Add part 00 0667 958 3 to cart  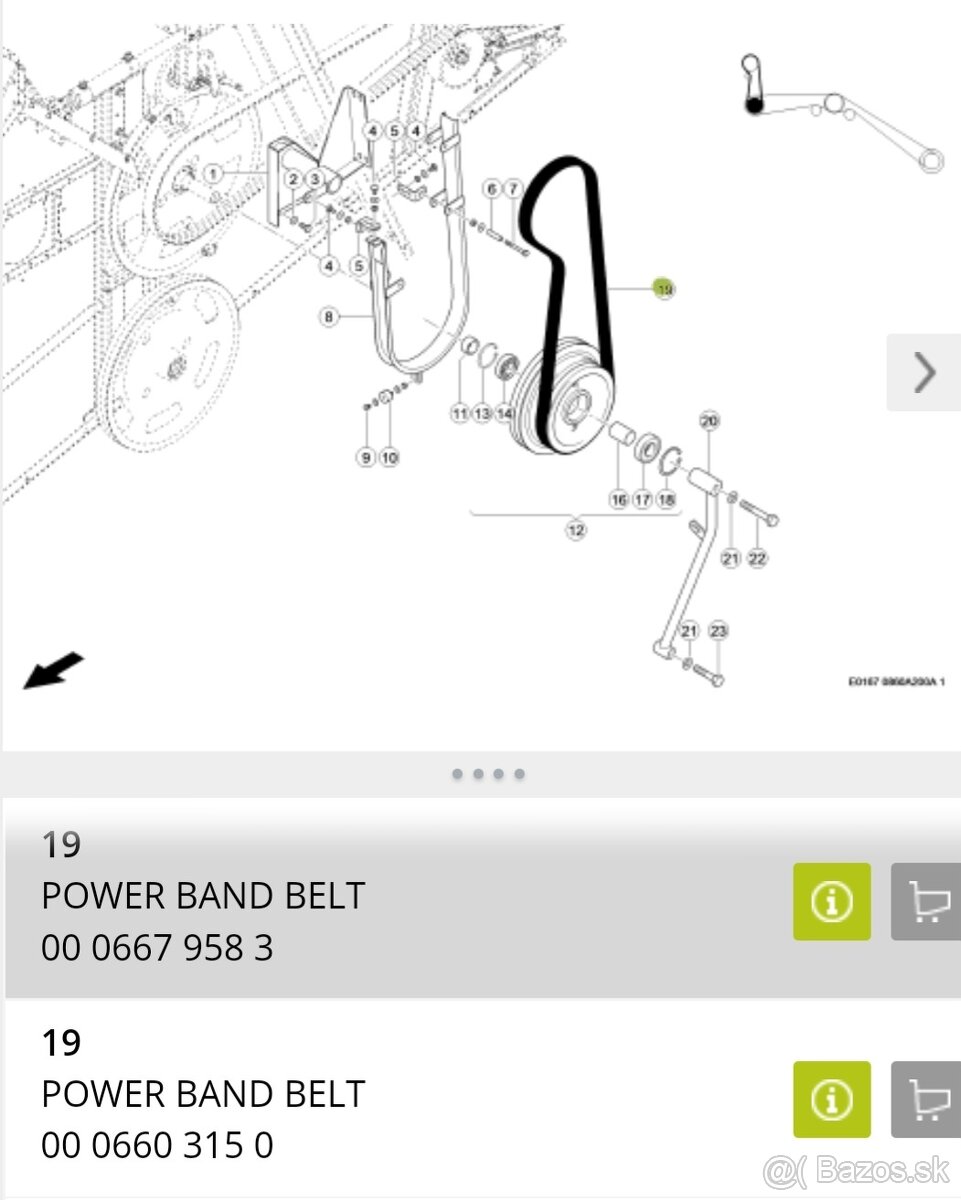pyautogui.click(x=927, y=902)
